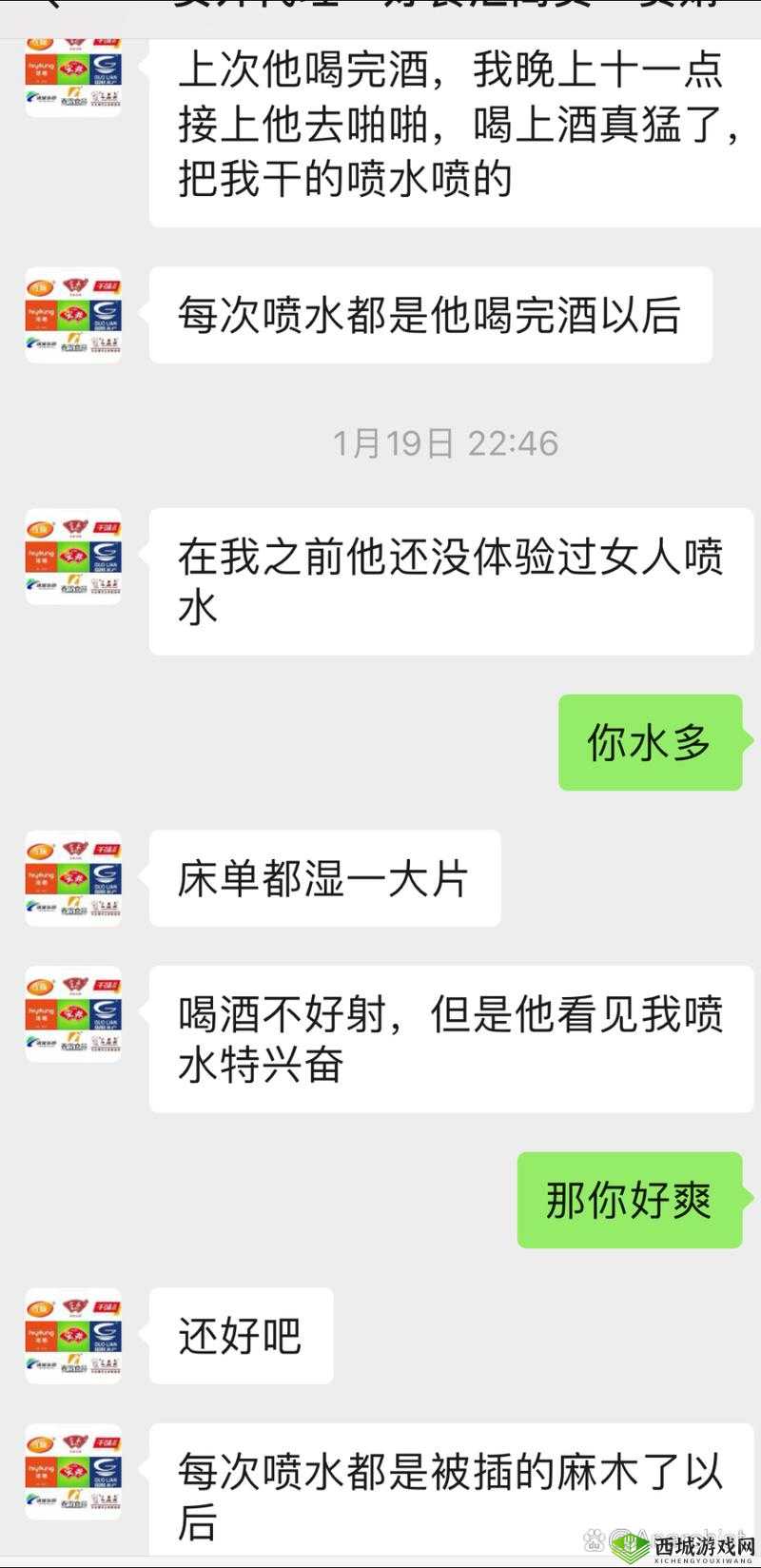The image size is (761, 1568).
Task: Tap the avatar below the date timestamp
Action: tap(72, 557)
